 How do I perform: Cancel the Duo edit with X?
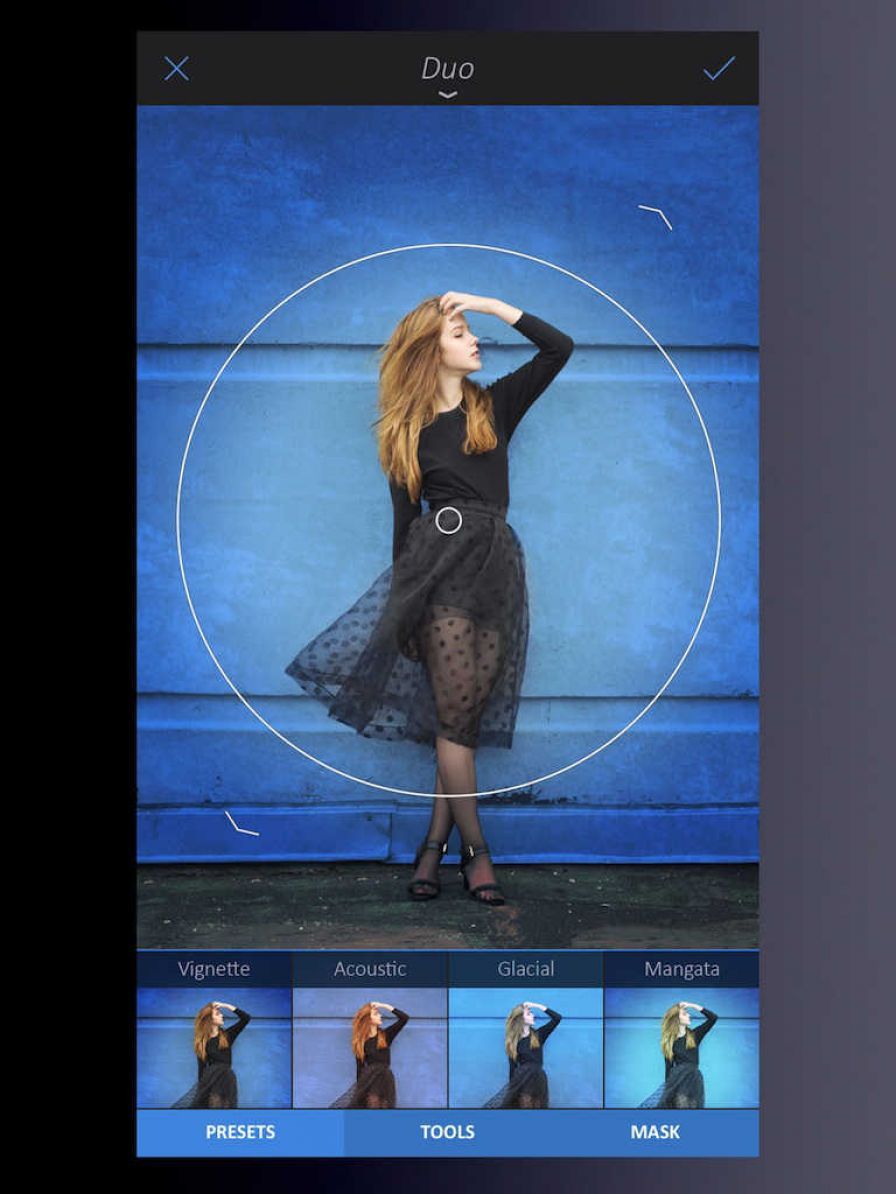click(177, 69)
